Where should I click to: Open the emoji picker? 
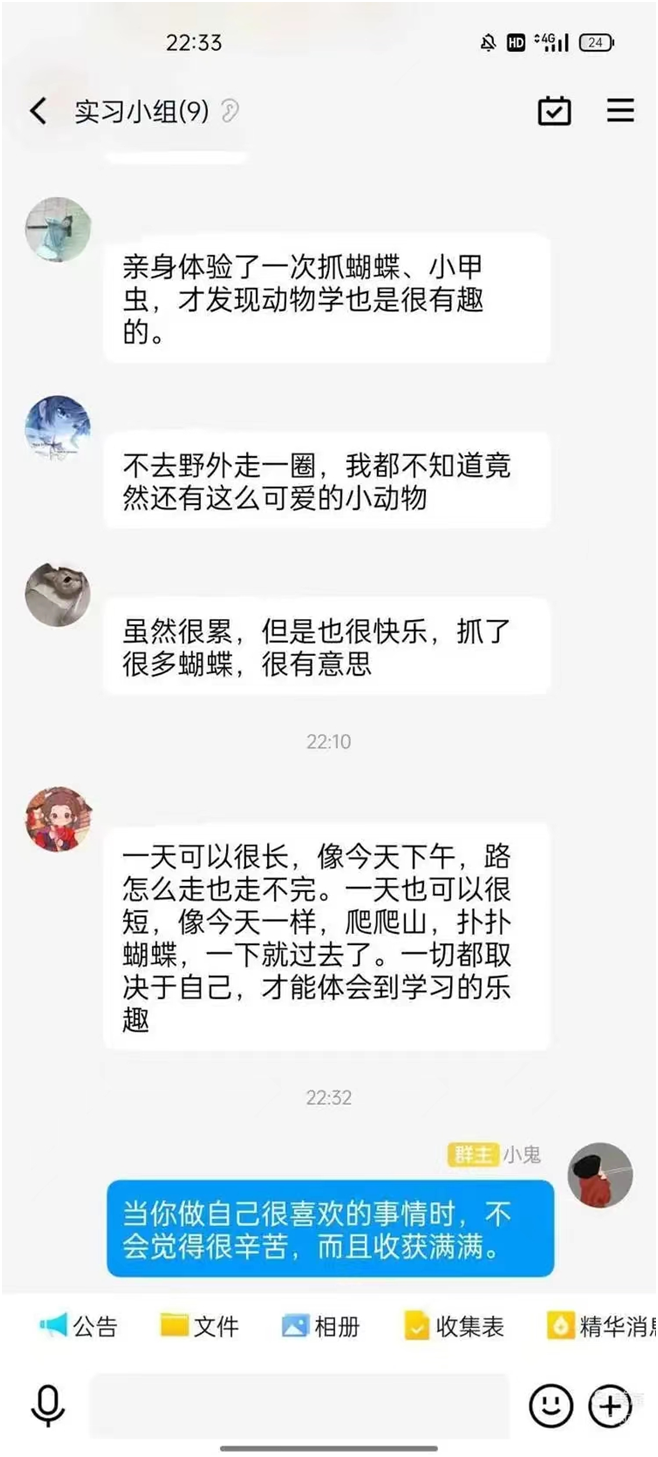(x=550, y=1405)
